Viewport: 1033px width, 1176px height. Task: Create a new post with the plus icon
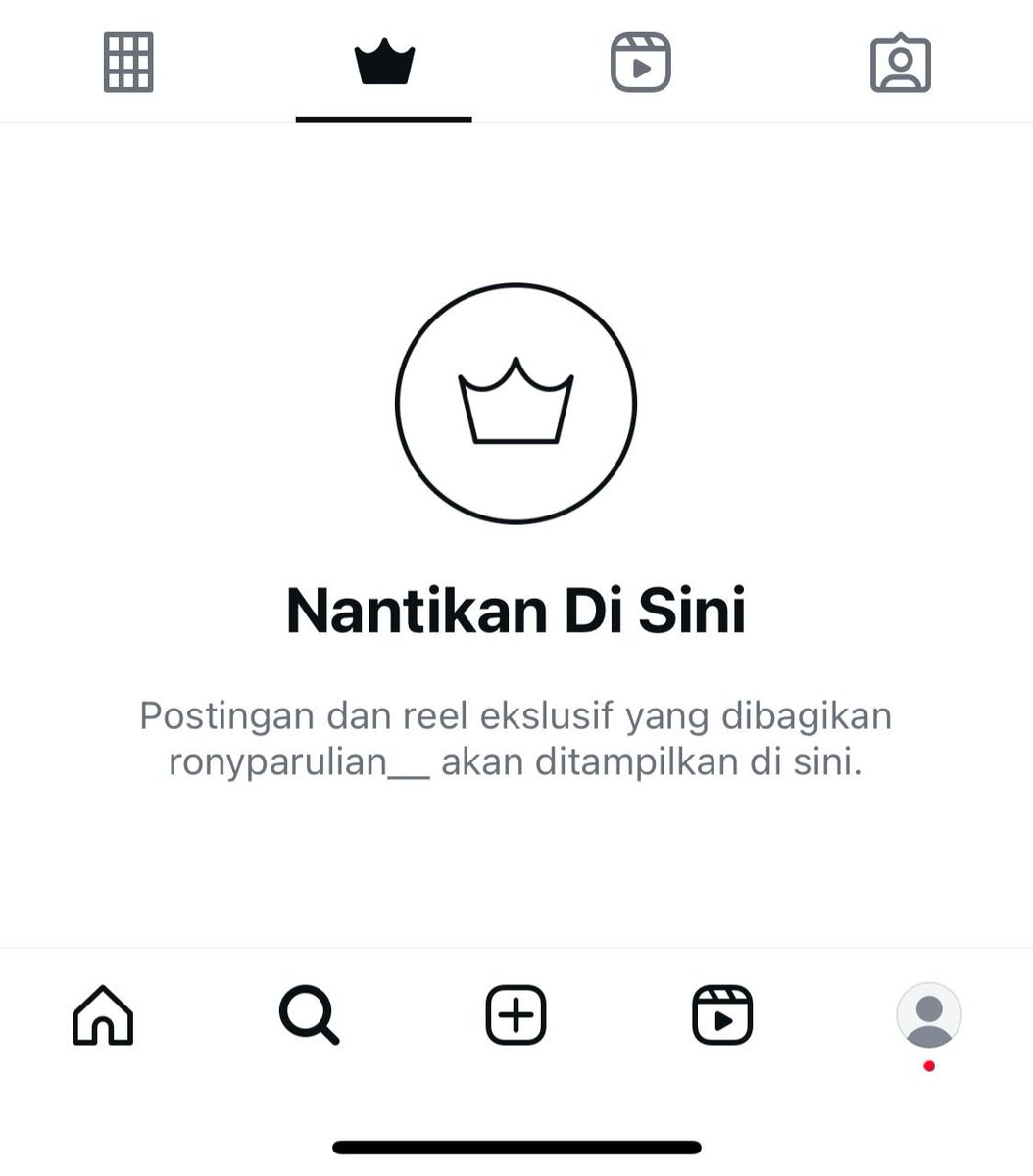click(516, 1014)
